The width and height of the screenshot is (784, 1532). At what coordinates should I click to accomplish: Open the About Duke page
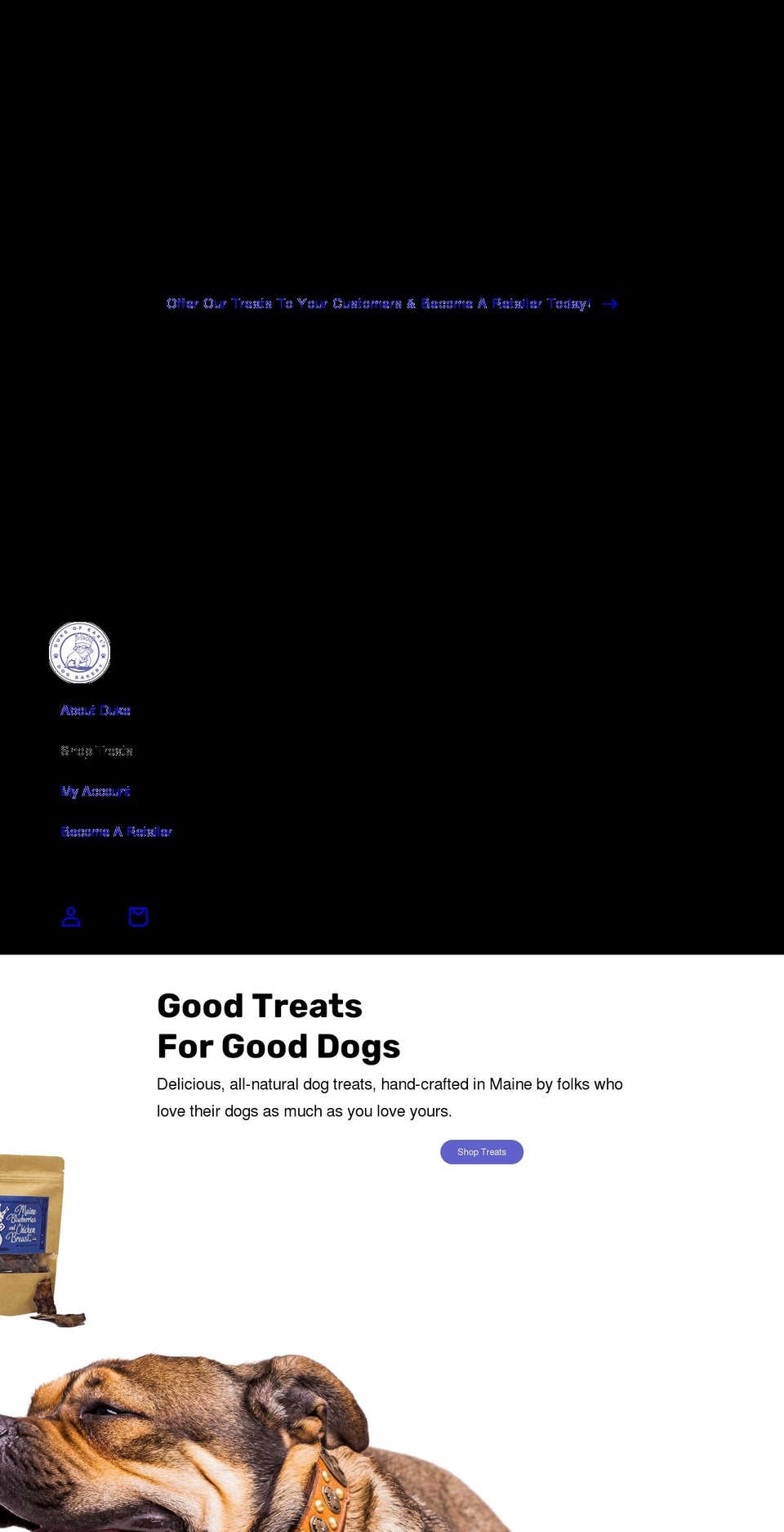[x=96, y=711]
